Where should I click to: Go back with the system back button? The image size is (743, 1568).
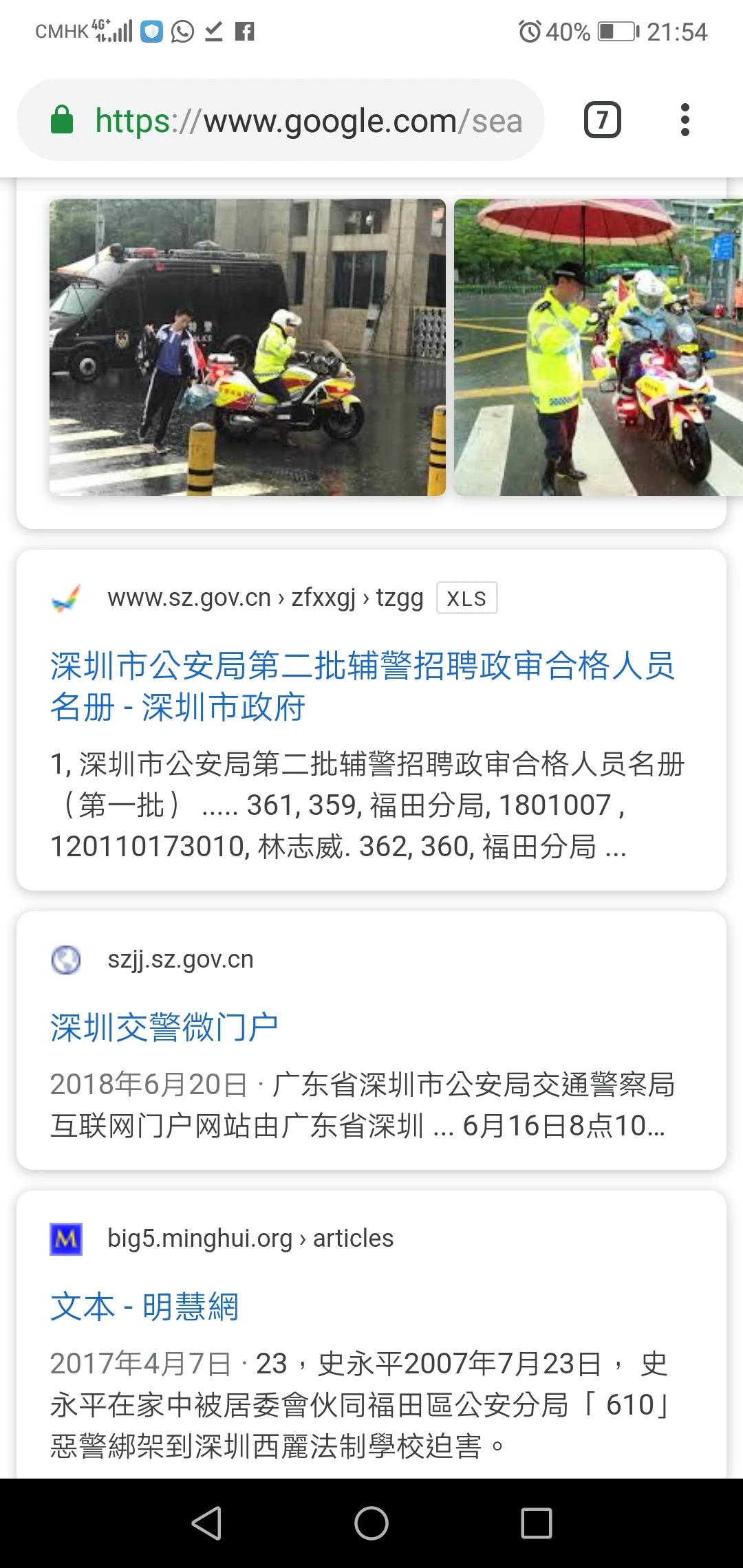pos(206,1523)
